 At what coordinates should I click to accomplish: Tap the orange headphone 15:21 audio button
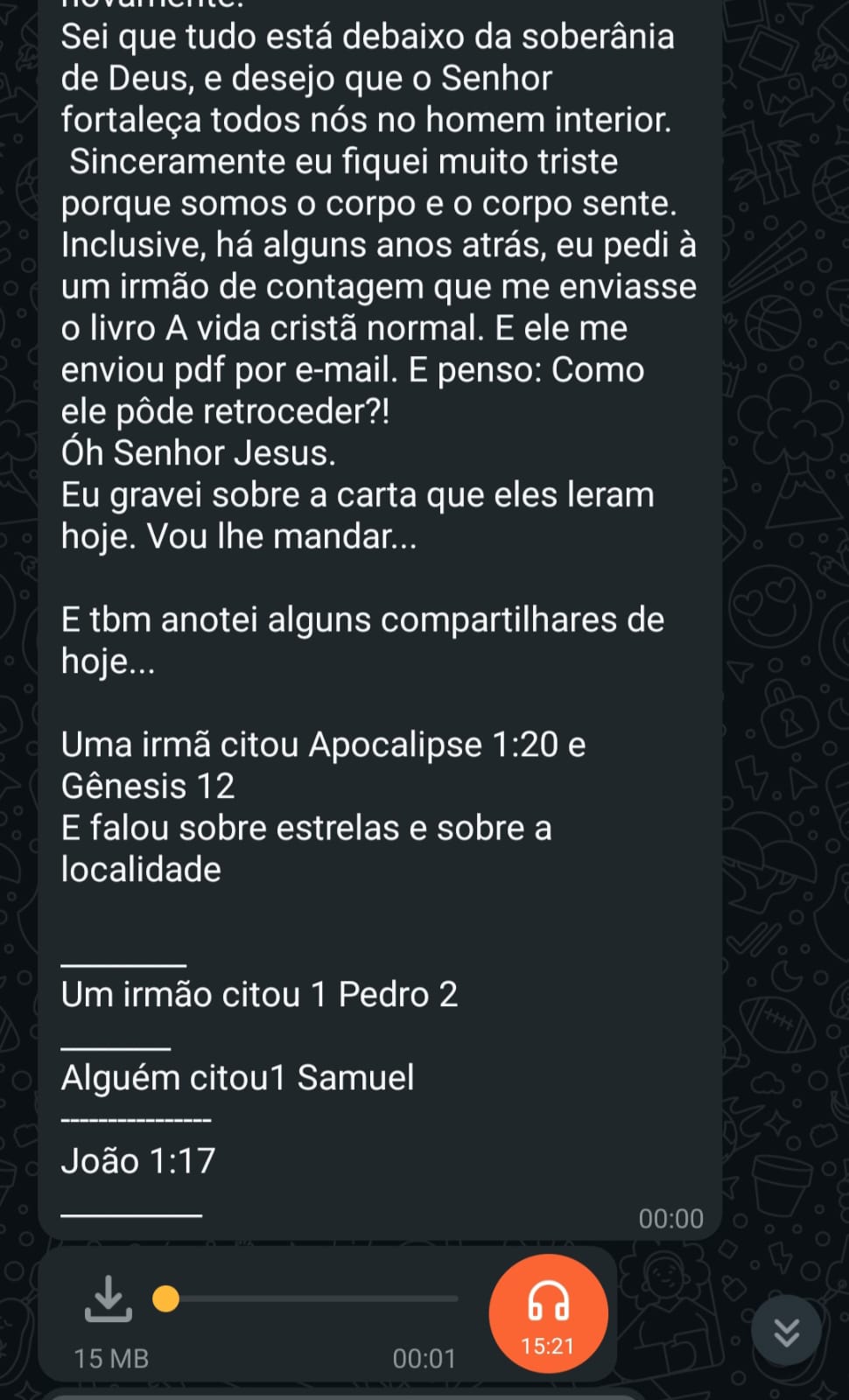[x=548, y=1313]
